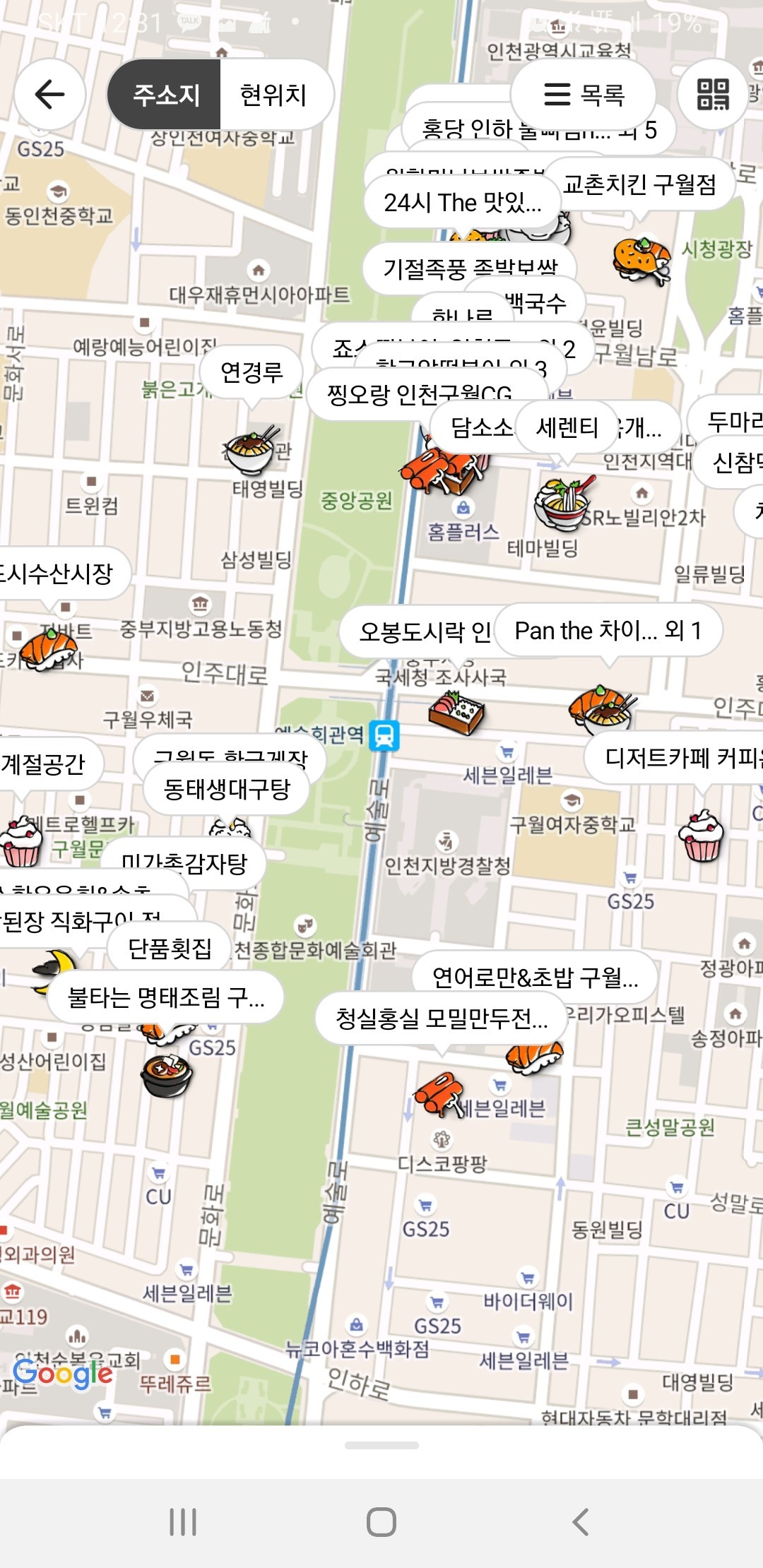The image size is (763, 1568).
Task: Open the QR code scanner
Action: tap(712, 95)
